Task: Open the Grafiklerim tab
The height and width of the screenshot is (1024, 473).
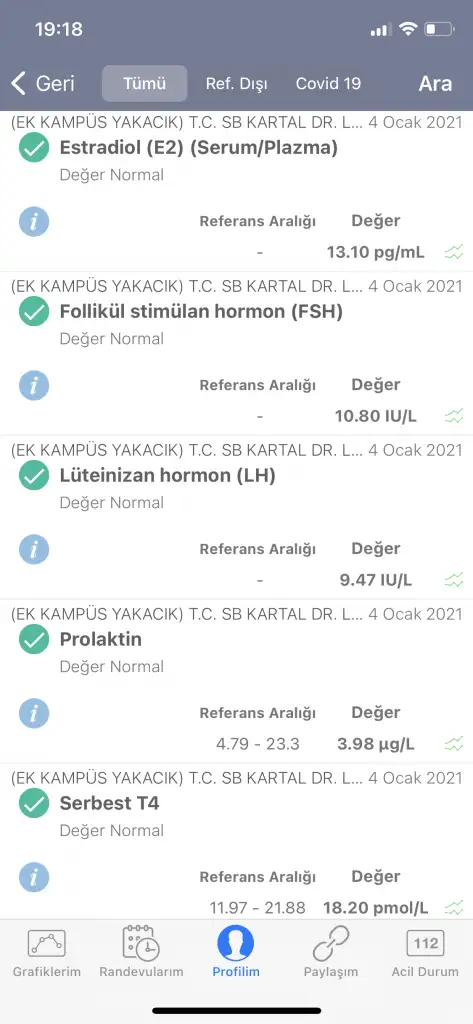Action: (47, 953)
